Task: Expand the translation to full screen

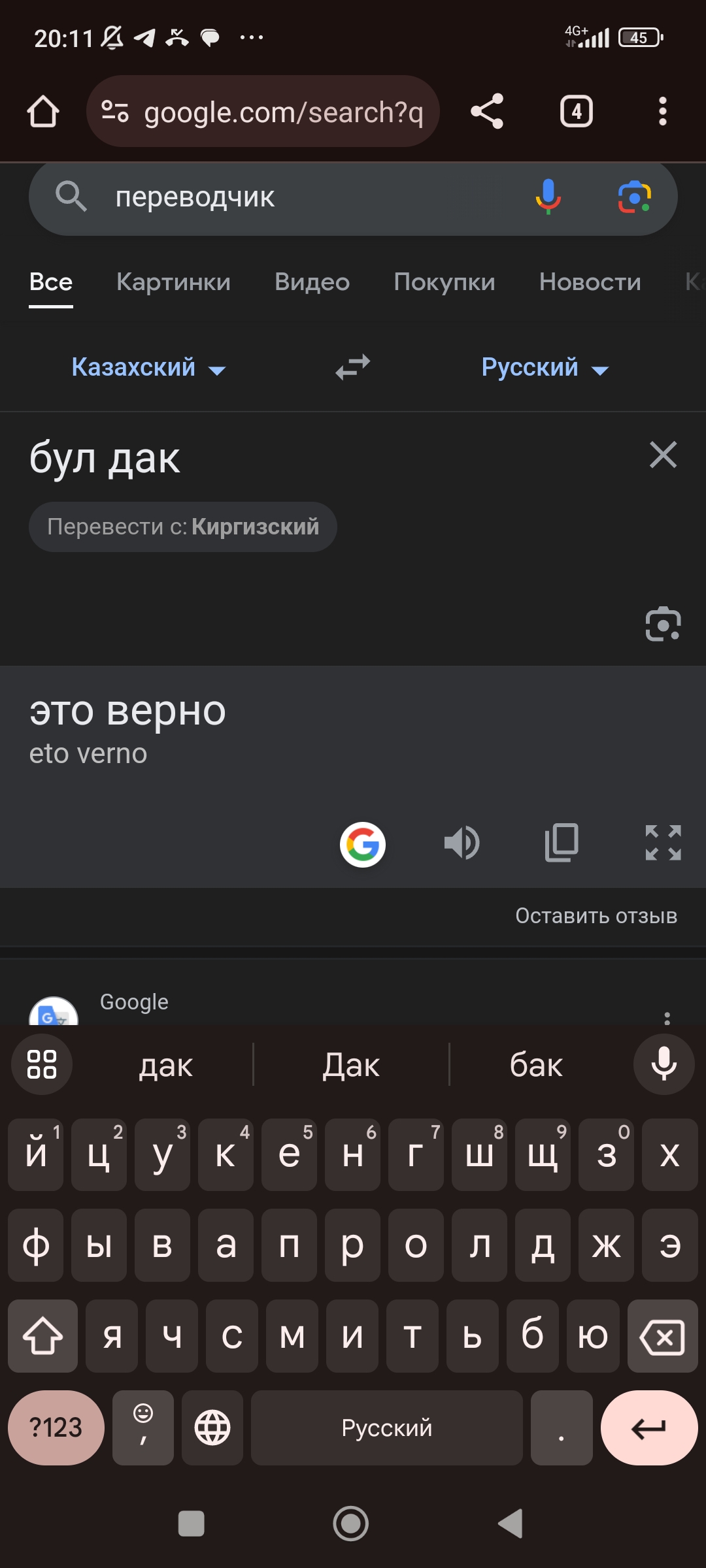Action: (663, 843)
